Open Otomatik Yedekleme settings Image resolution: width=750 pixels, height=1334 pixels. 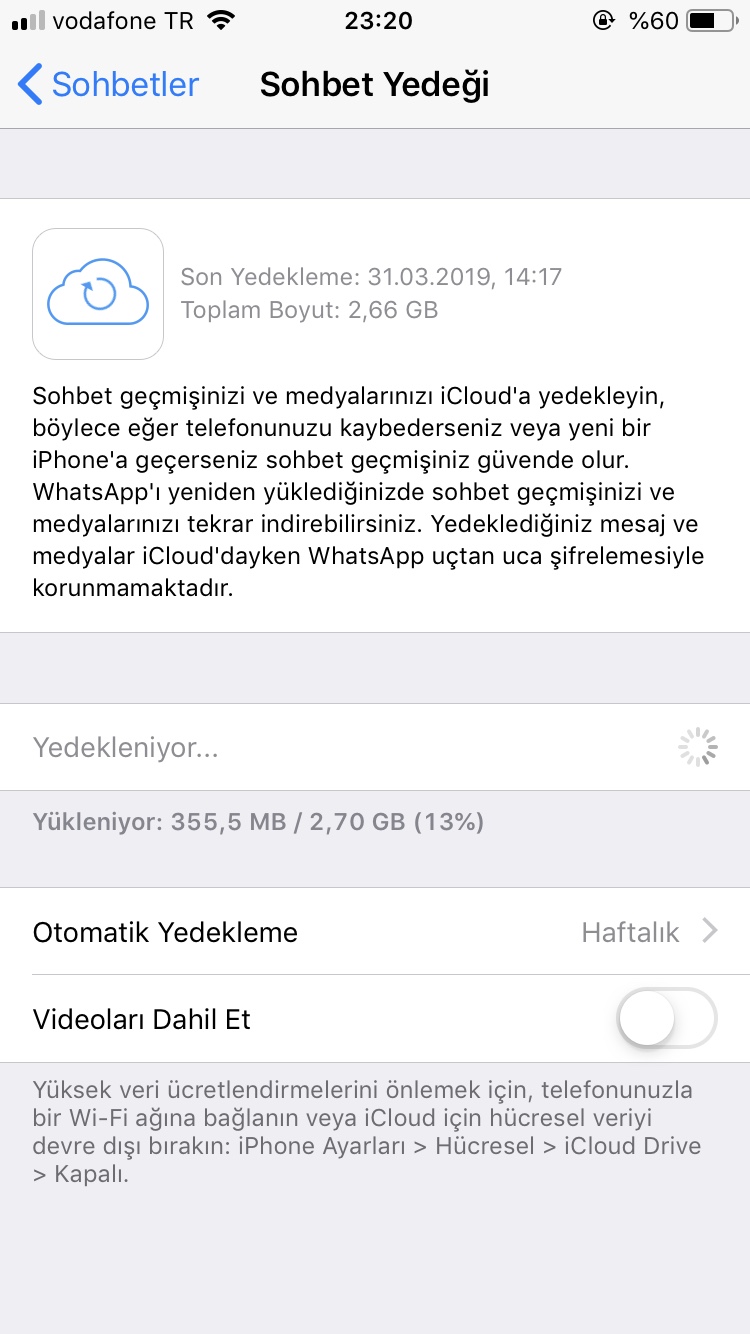click(x=375, y=932)
